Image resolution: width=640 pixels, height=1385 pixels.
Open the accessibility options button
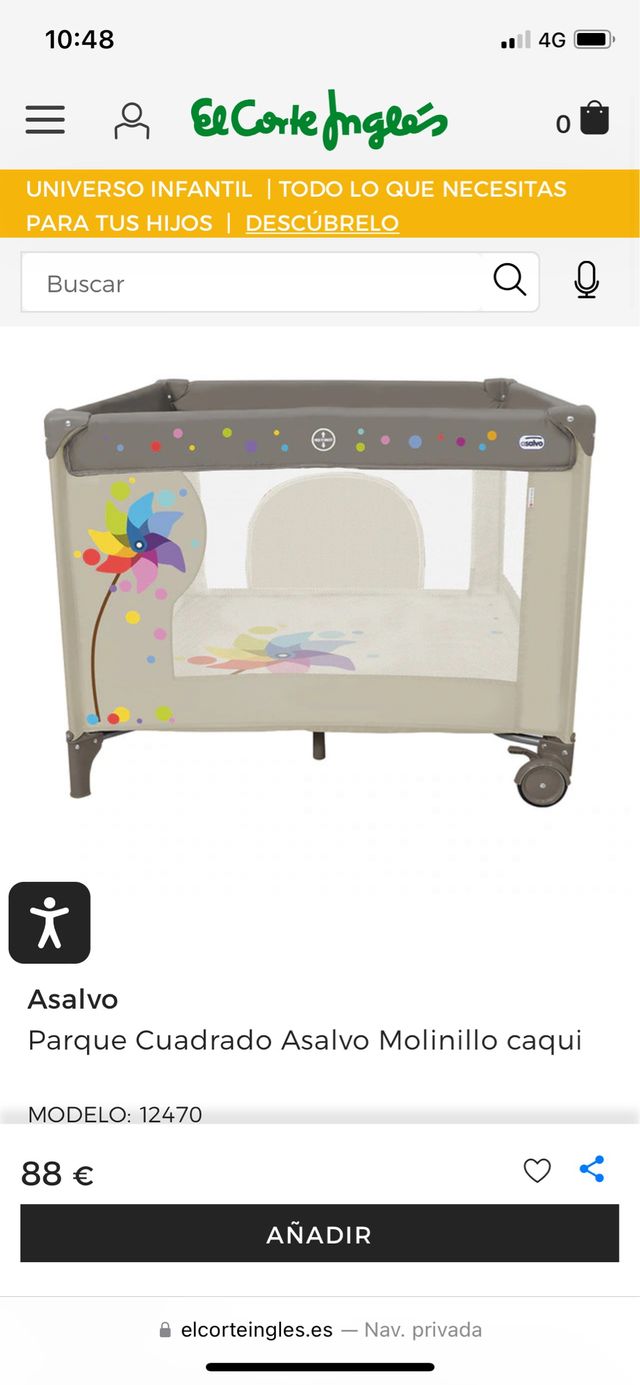[50, 922]
